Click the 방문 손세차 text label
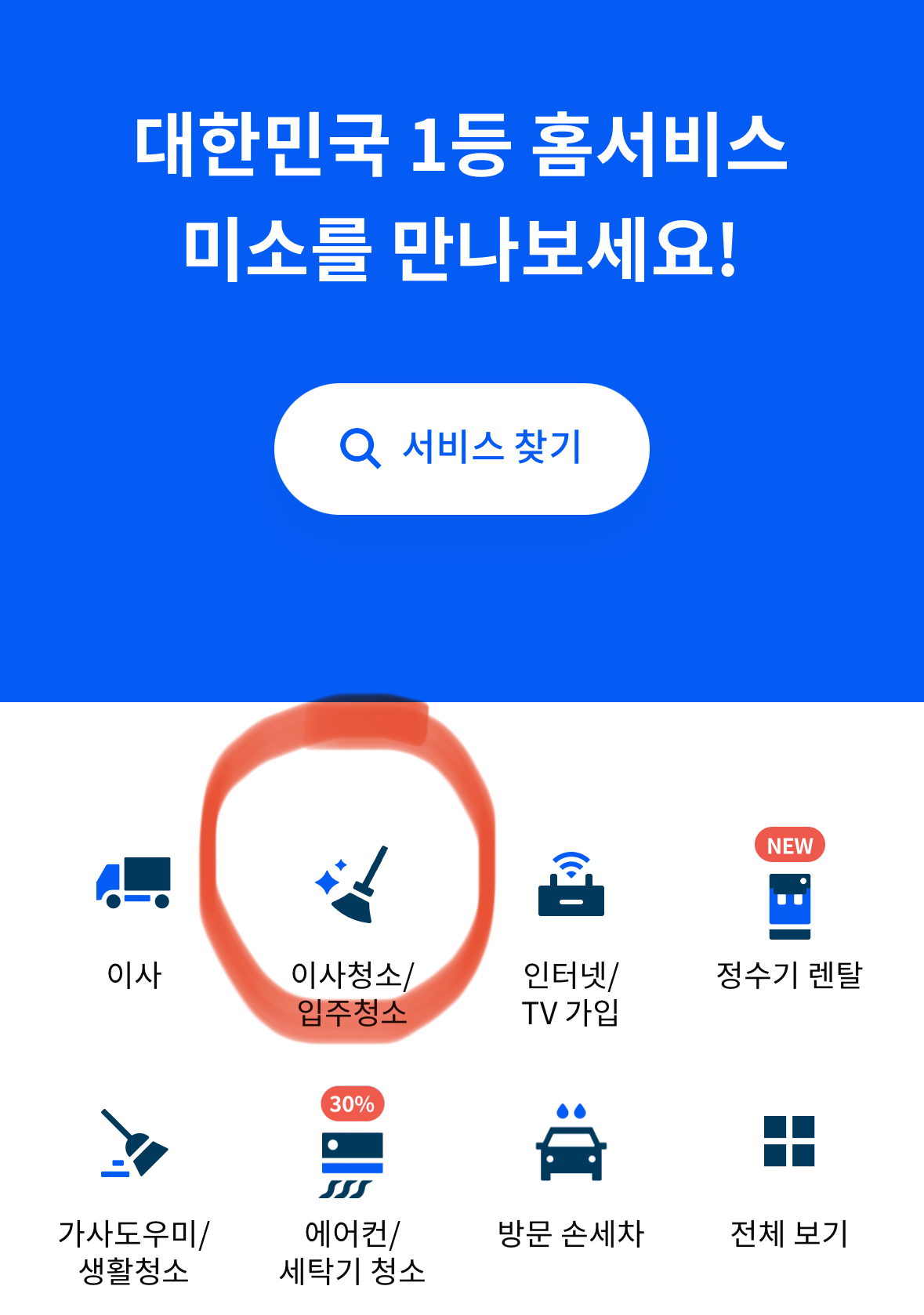This screenshot has width=924, height=1315. [x=571, y=1232]
